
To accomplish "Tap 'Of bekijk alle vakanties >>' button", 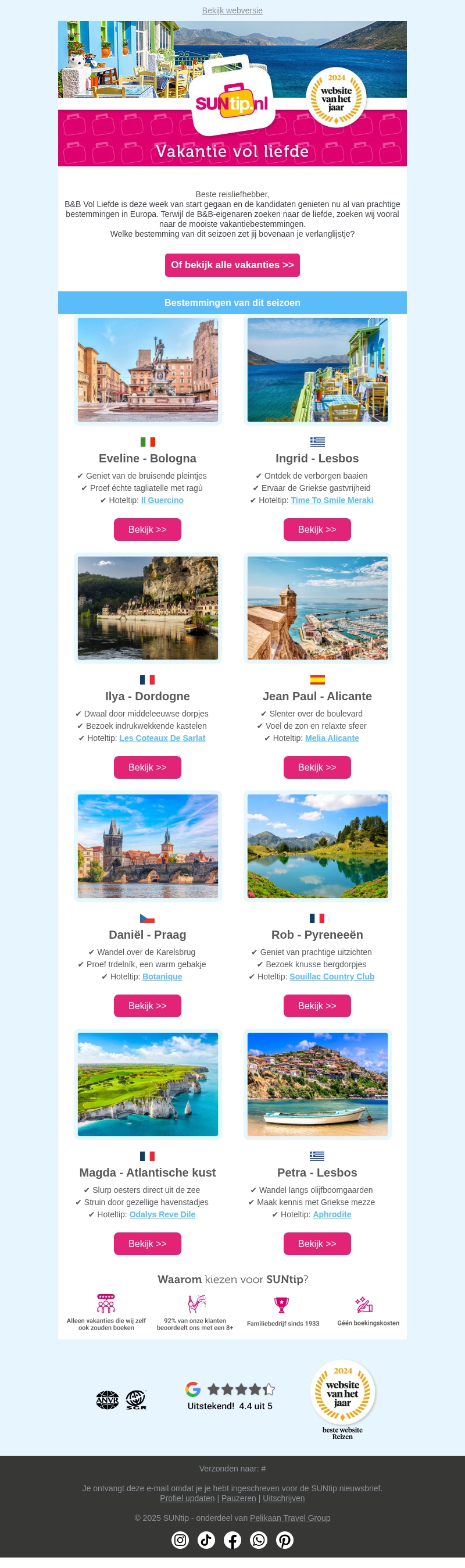I will (232, 265).
